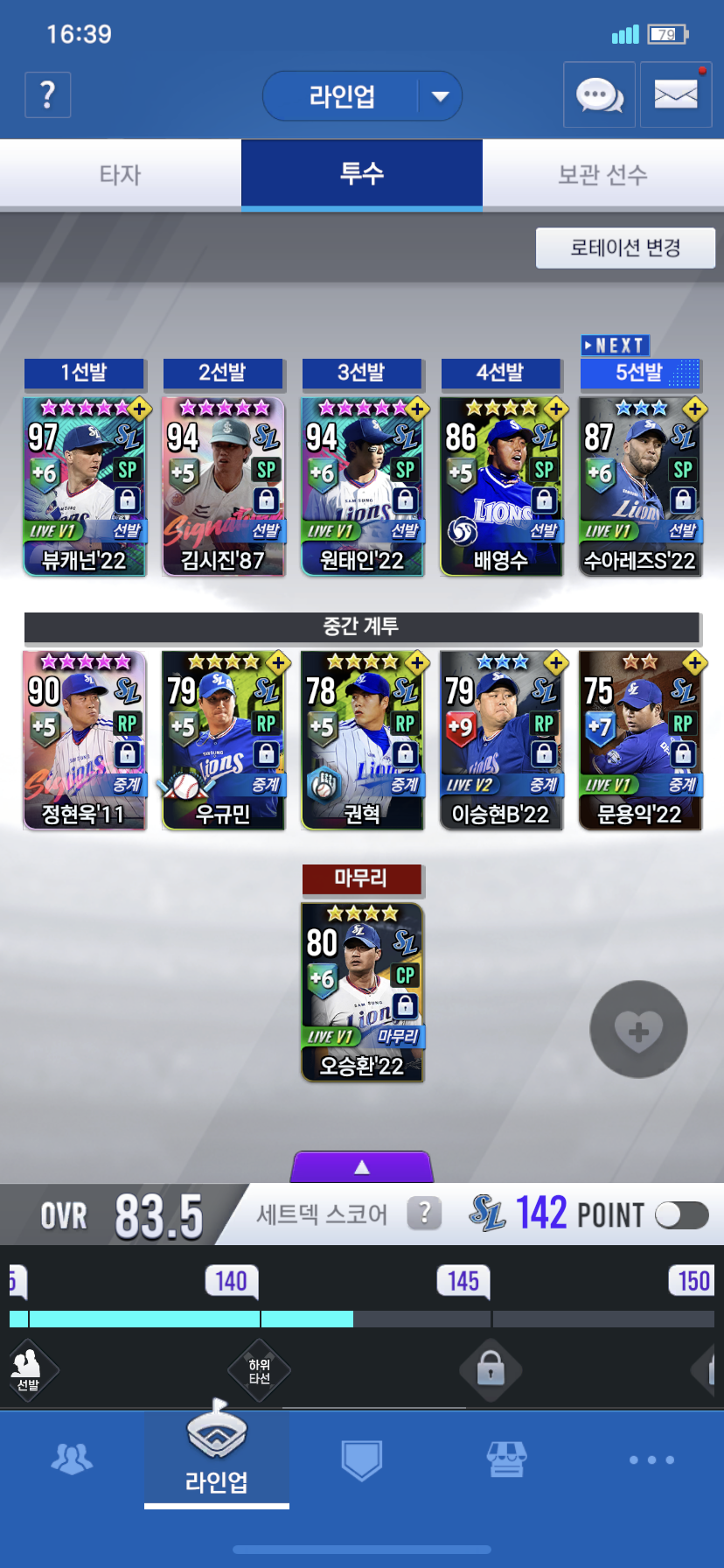The height and width of the screenshot is (1568, 724).
Task: Switch to the 보관 선수 tab
Action: [x=602, y=174]
